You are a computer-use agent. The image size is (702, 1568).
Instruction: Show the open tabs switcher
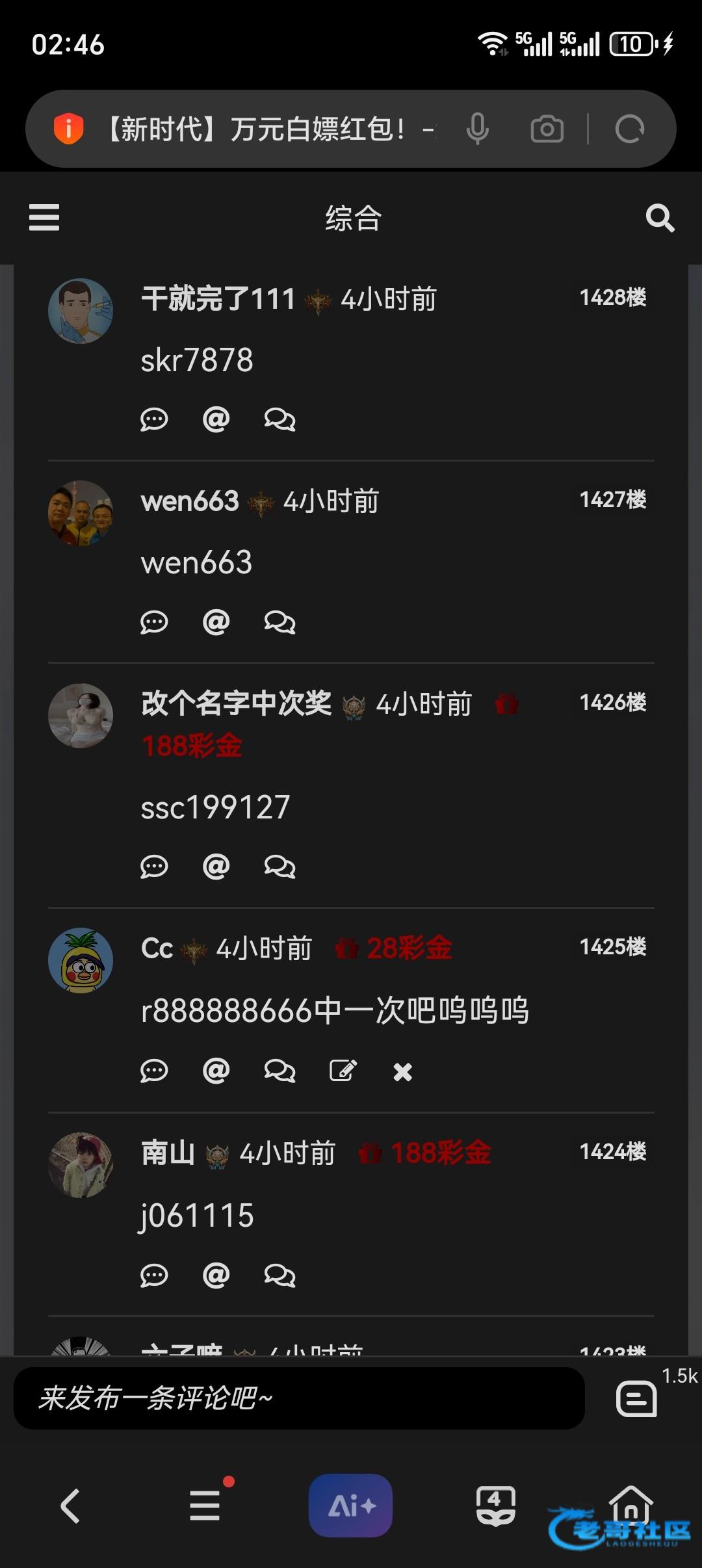(495, 1506)
